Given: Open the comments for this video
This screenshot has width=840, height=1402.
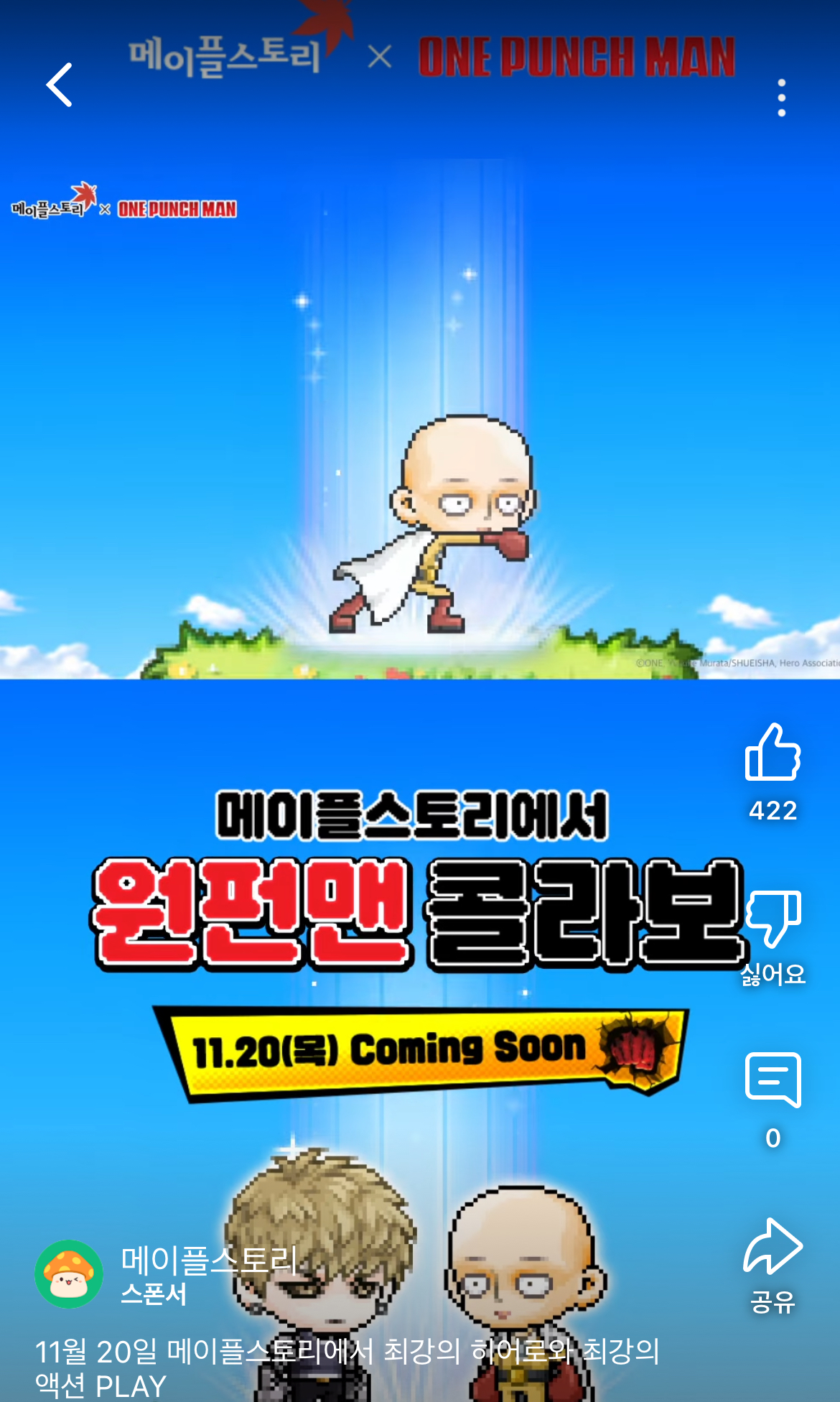Looking at the screenshot, I should click(x=773, y=1080).
